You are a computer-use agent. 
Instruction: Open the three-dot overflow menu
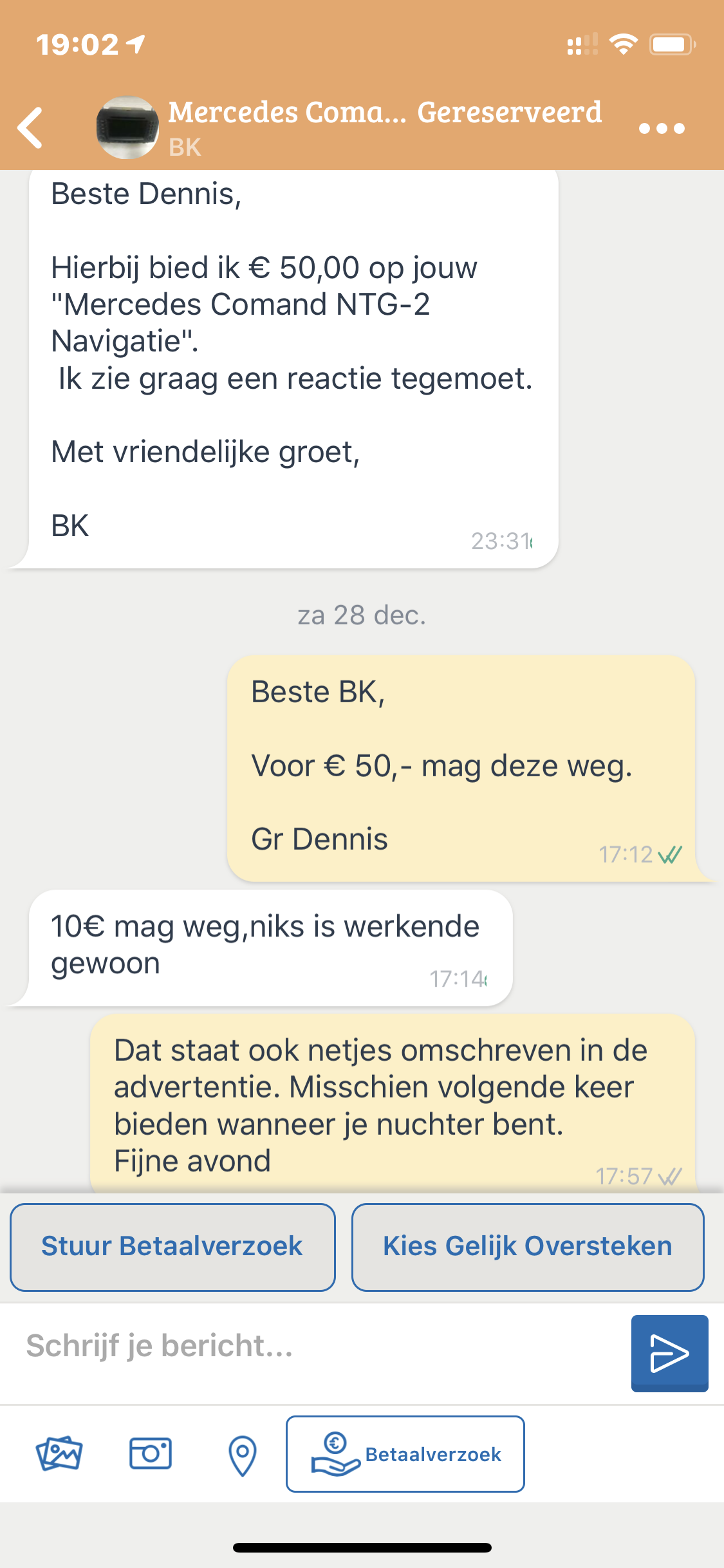662,128
